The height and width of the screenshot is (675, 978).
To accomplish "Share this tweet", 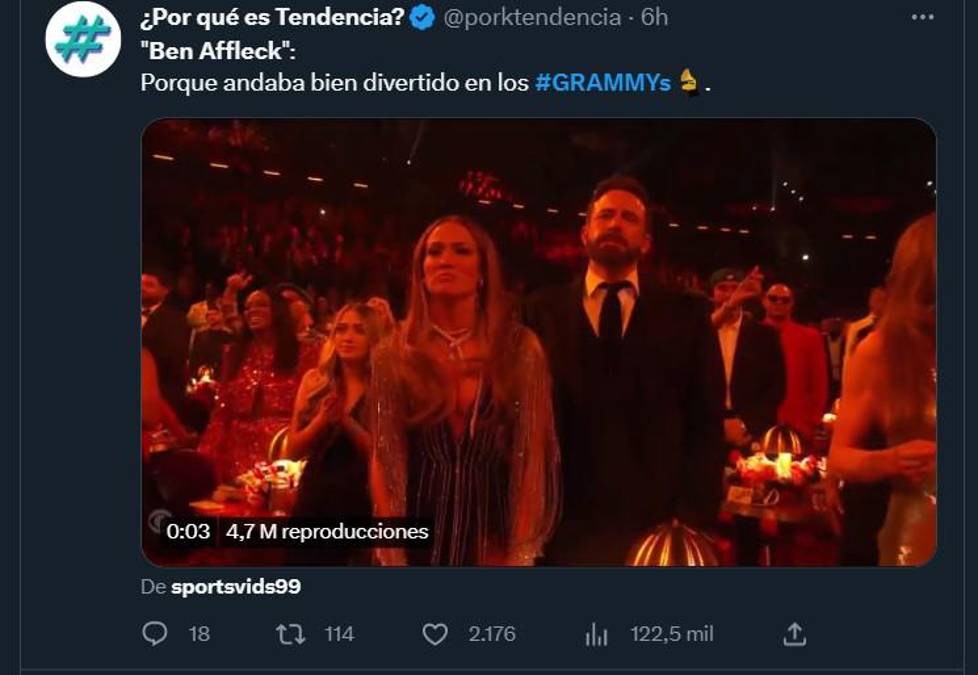I will click(795, 633).
